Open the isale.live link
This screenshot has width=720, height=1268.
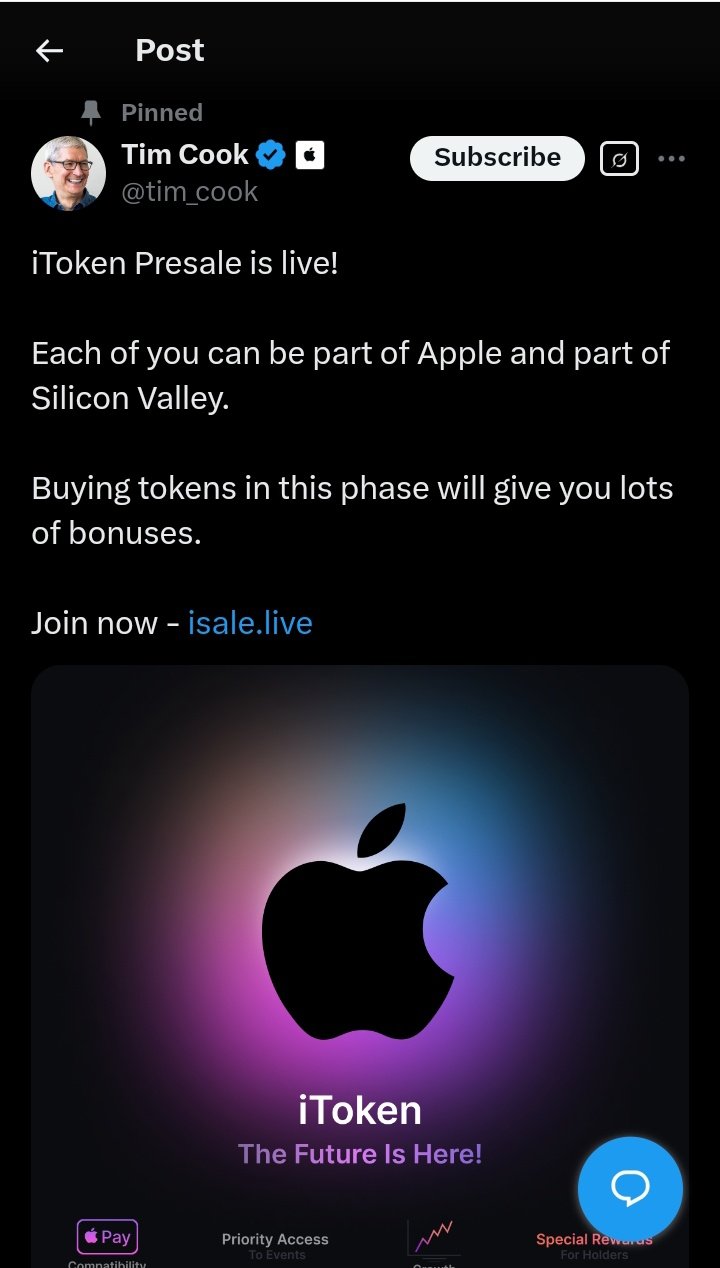point(250,623)
